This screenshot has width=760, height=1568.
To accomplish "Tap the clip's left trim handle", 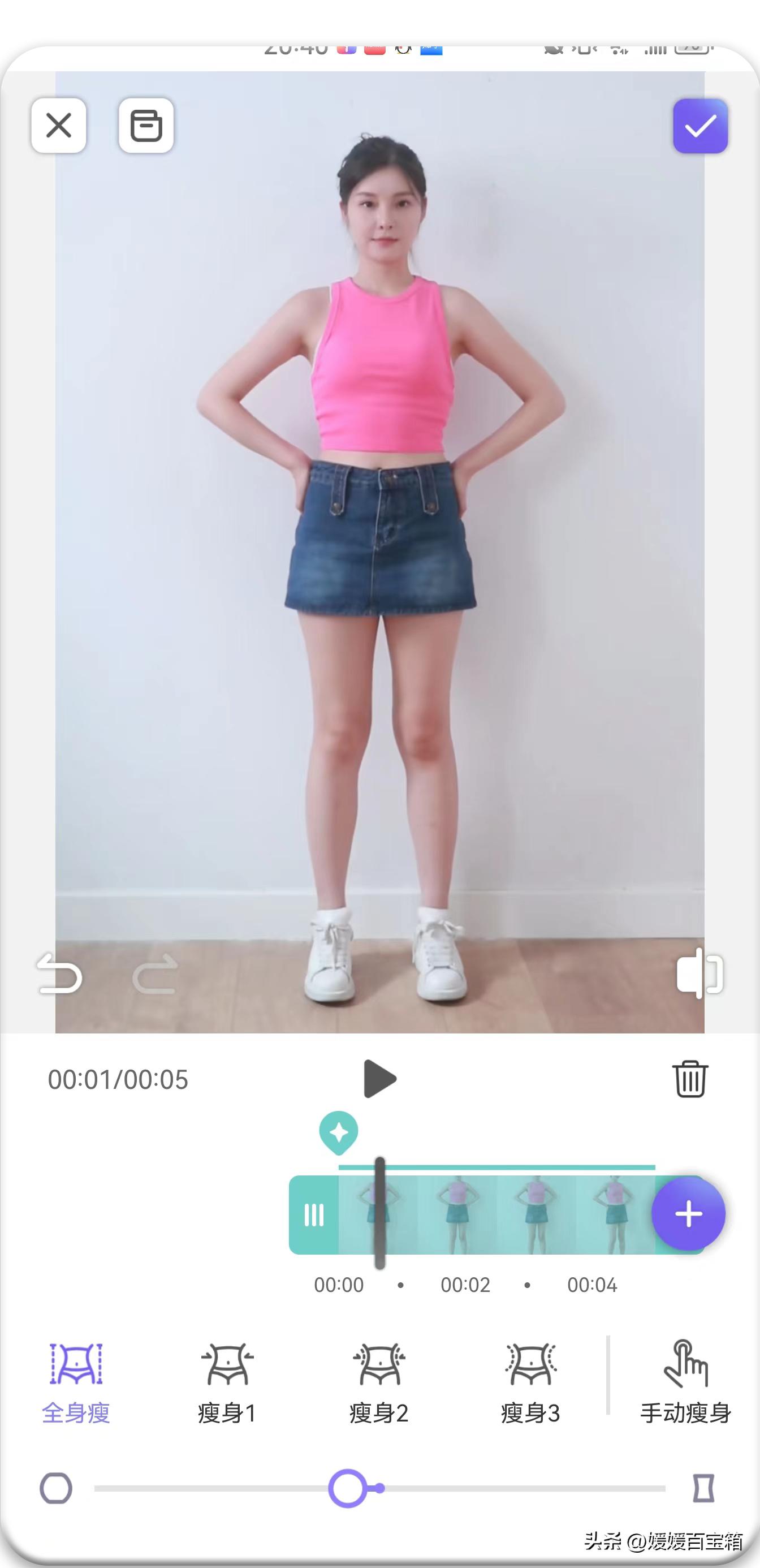I will click(x=314, y=1215).
